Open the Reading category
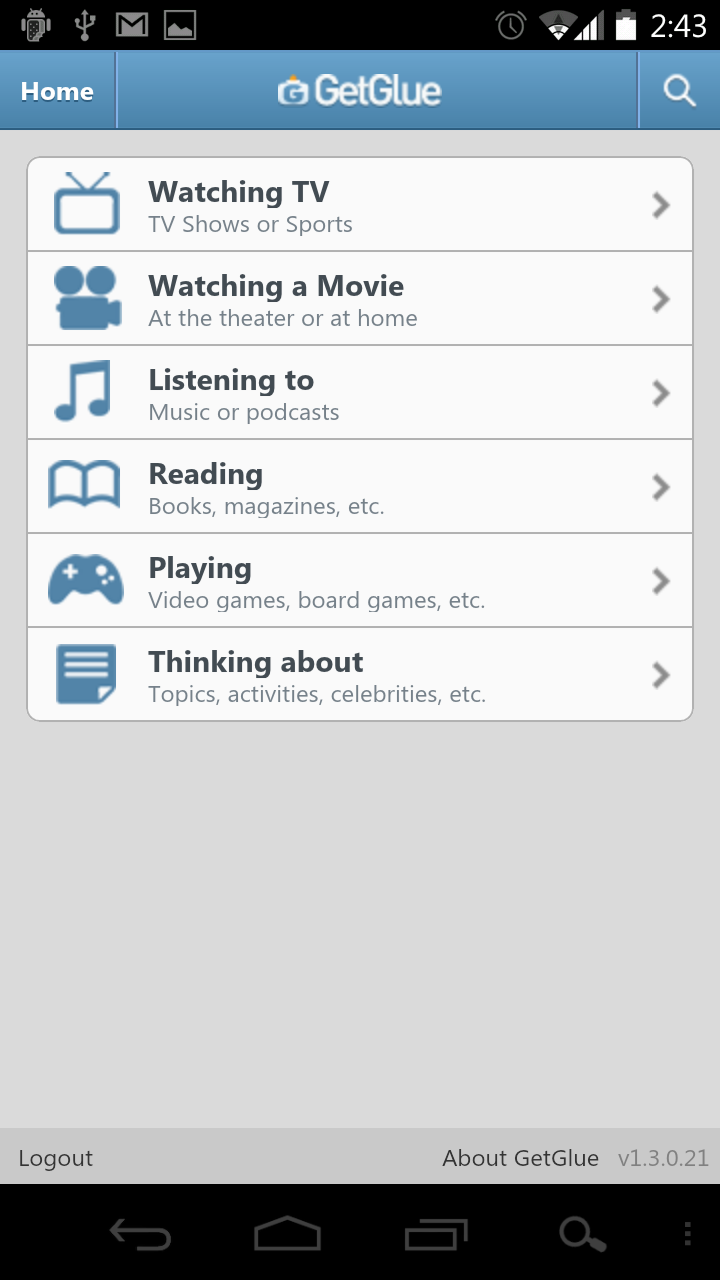Screen dimensions: 720x1280 coord(360,487)
